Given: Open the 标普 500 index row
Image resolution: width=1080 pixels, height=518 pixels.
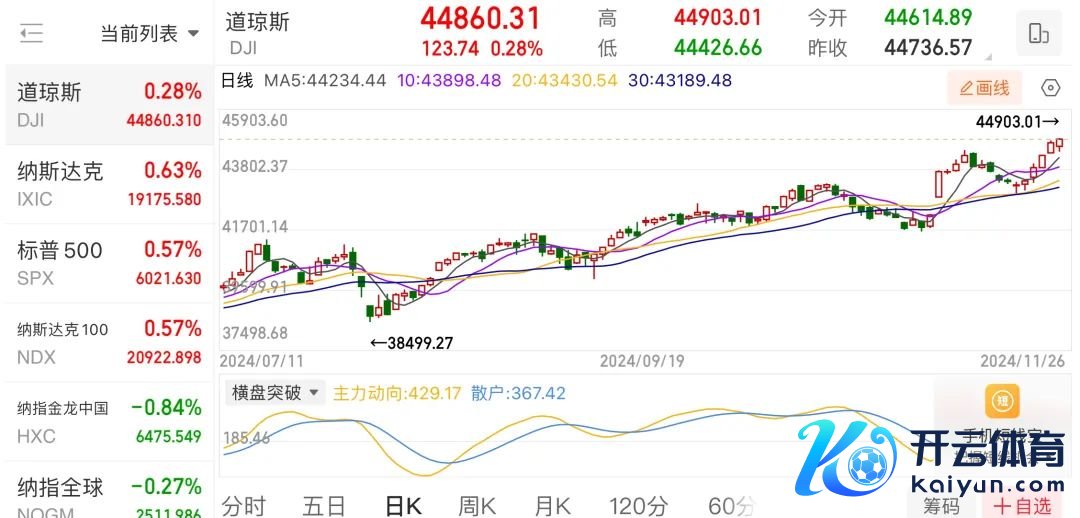Looking at the screenshot, I should tap(108, 263).
